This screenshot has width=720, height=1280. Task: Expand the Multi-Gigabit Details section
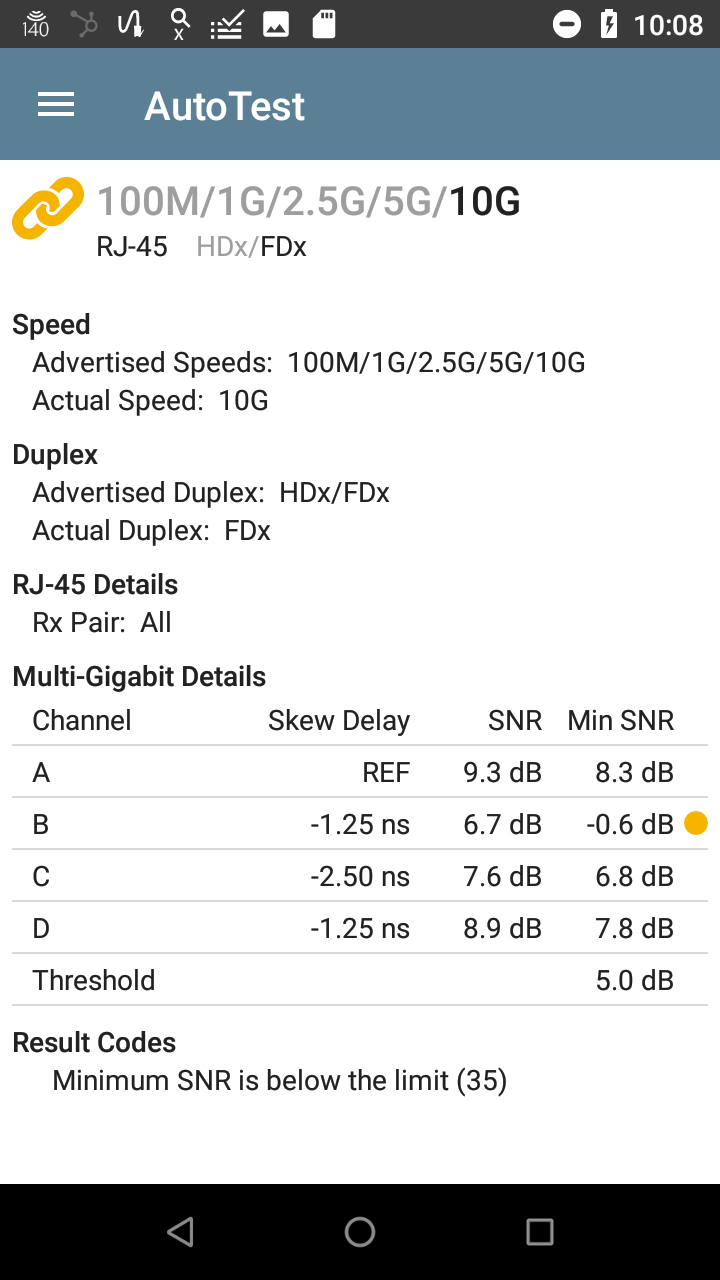pos(139,676)
